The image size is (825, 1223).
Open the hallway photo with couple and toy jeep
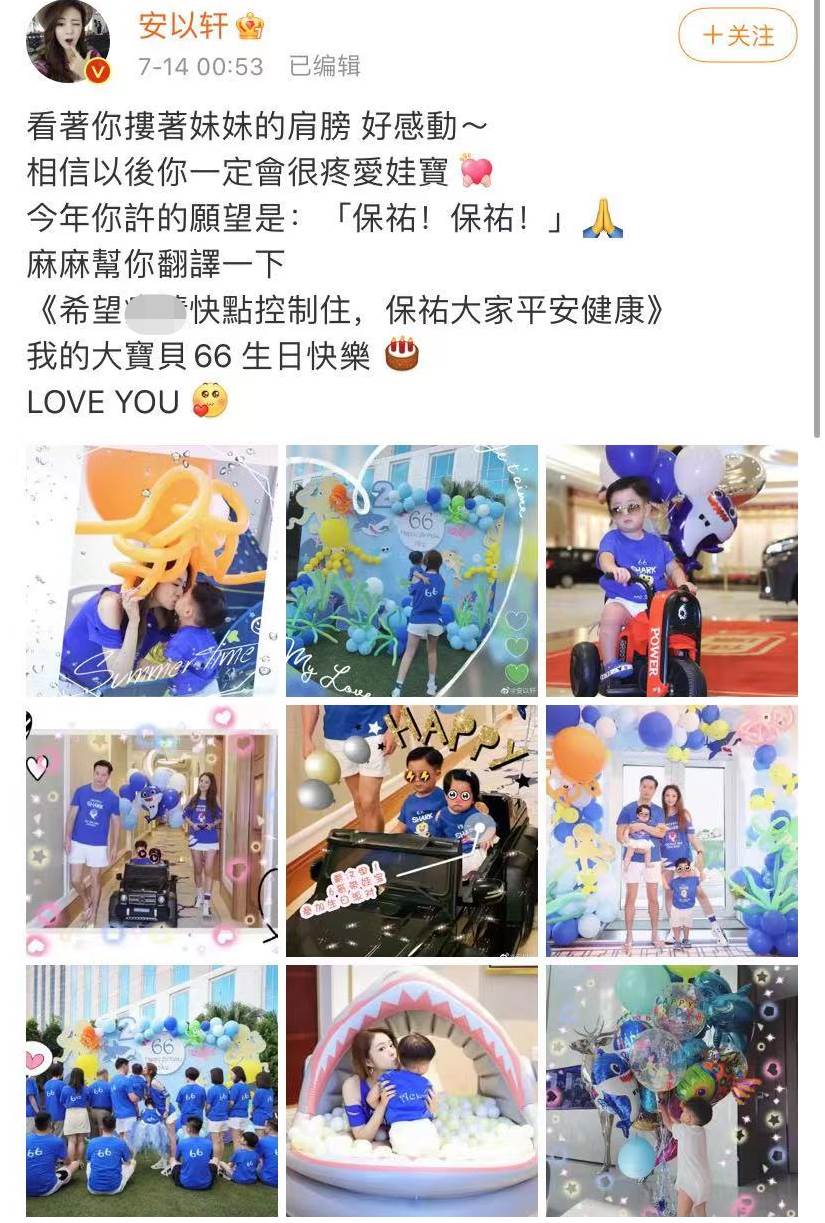[152, 830]
